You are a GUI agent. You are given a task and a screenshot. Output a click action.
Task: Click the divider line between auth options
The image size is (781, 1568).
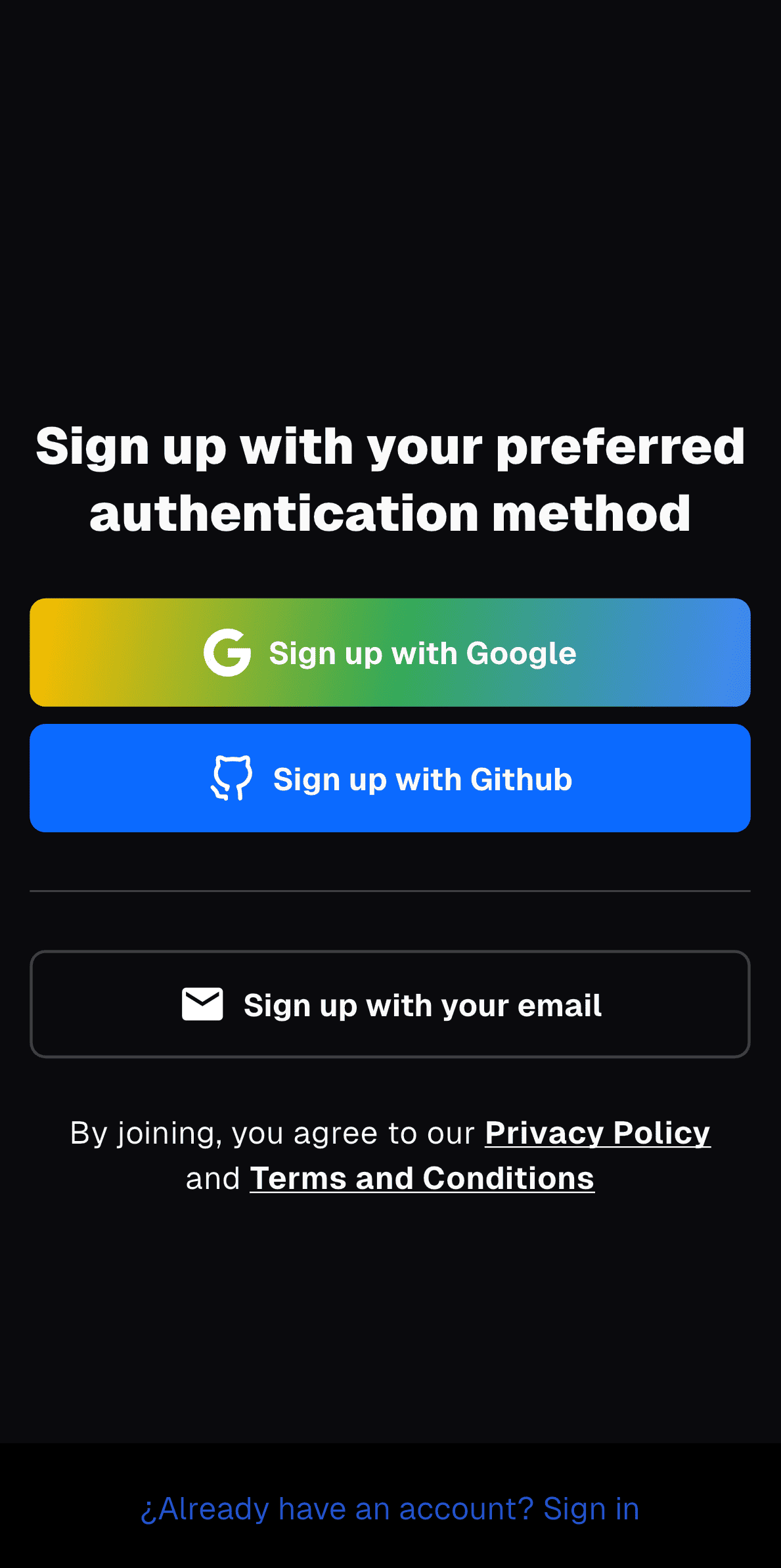click(390, 890)
